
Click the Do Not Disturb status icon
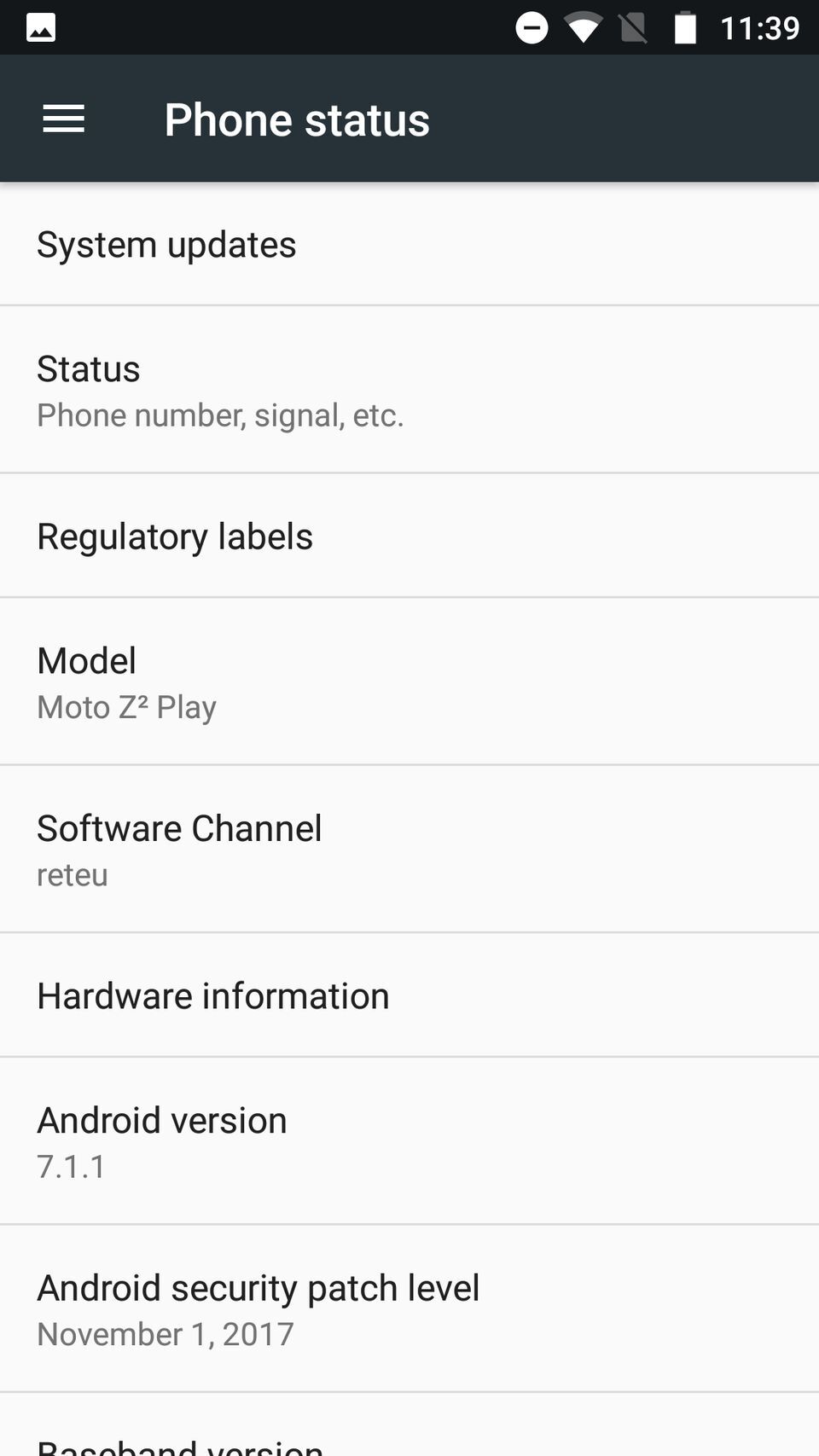(x=531, y=26)
